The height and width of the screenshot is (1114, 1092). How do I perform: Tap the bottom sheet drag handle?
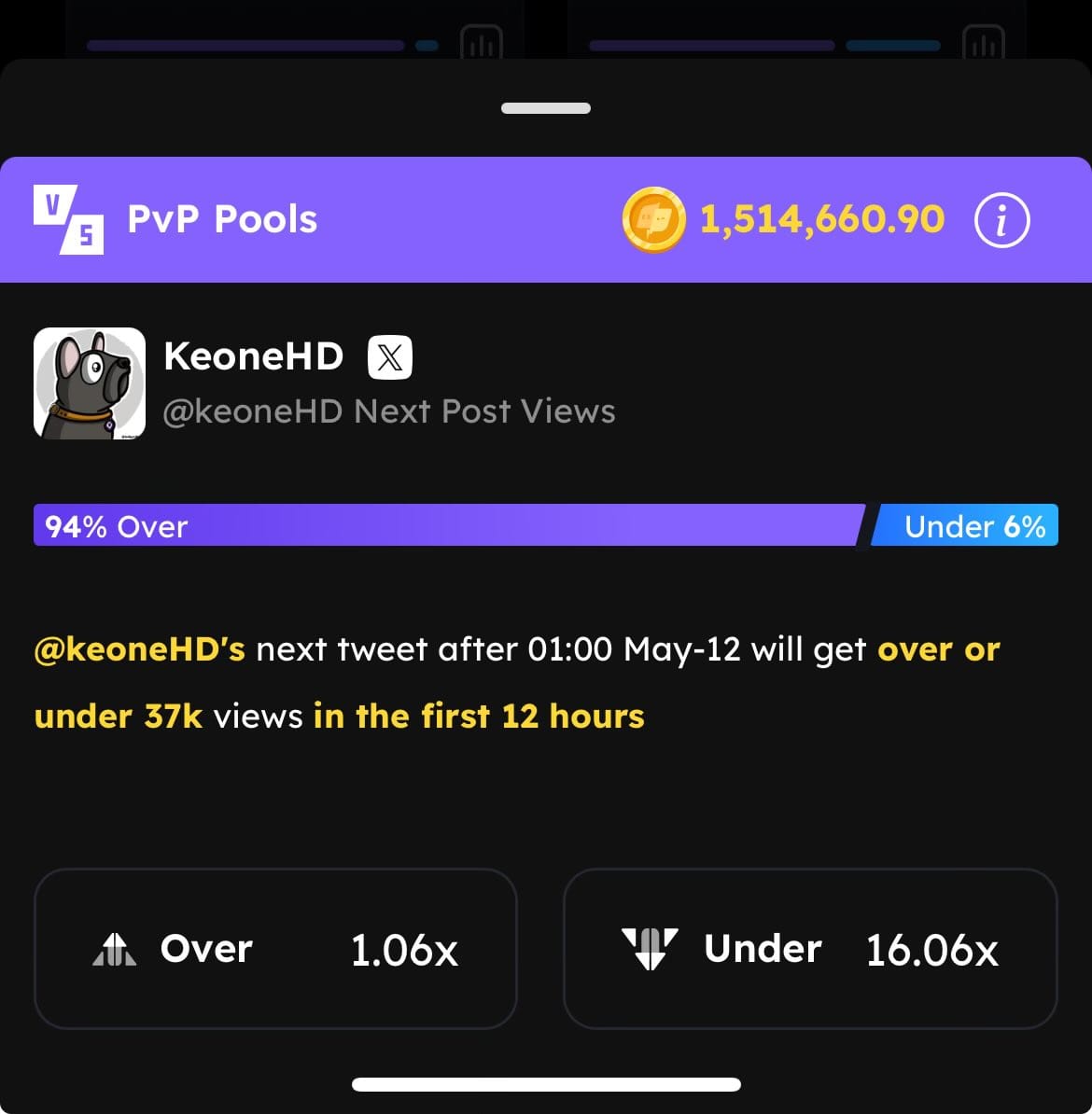point(545,108)
